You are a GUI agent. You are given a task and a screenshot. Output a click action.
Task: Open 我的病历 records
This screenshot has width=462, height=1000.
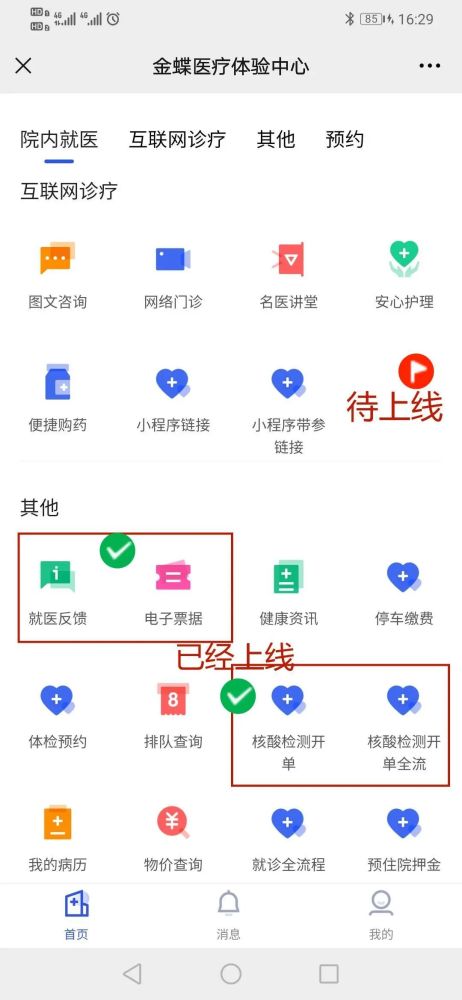(57, 839)
